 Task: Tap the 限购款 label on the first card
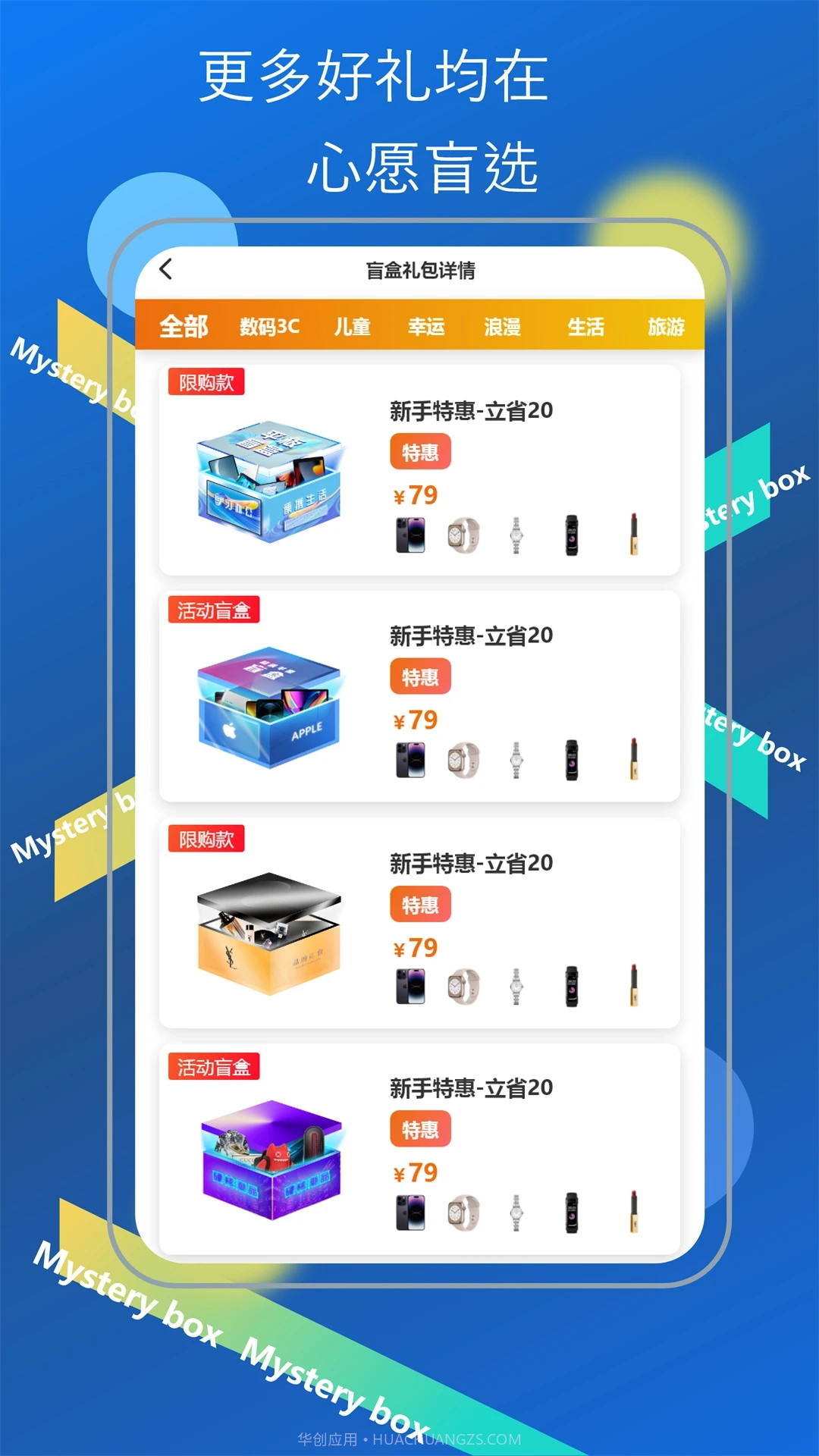pos(208,383)
